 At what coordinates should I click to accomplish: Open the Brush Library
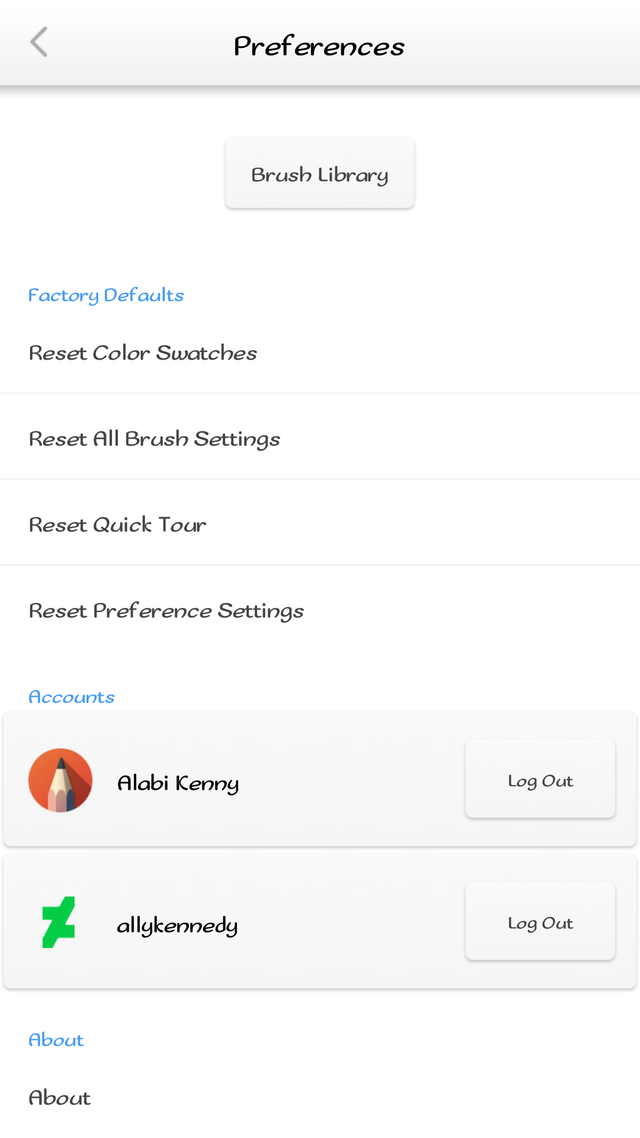(x=320, y=174)
